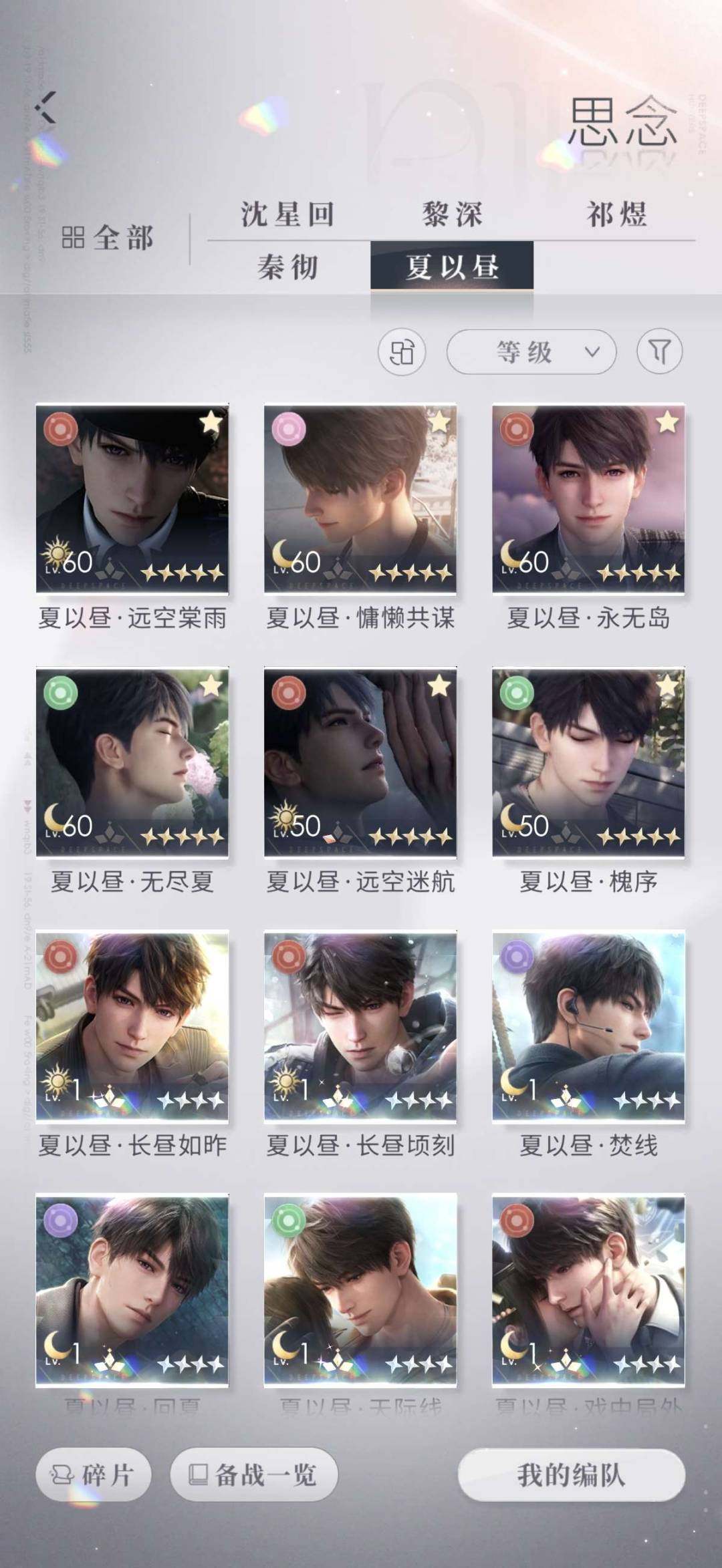The width and height of the screenshot is (722, 1568).
Task: Switch to the 沈星回 tab
Action: [x=287, y=214]
